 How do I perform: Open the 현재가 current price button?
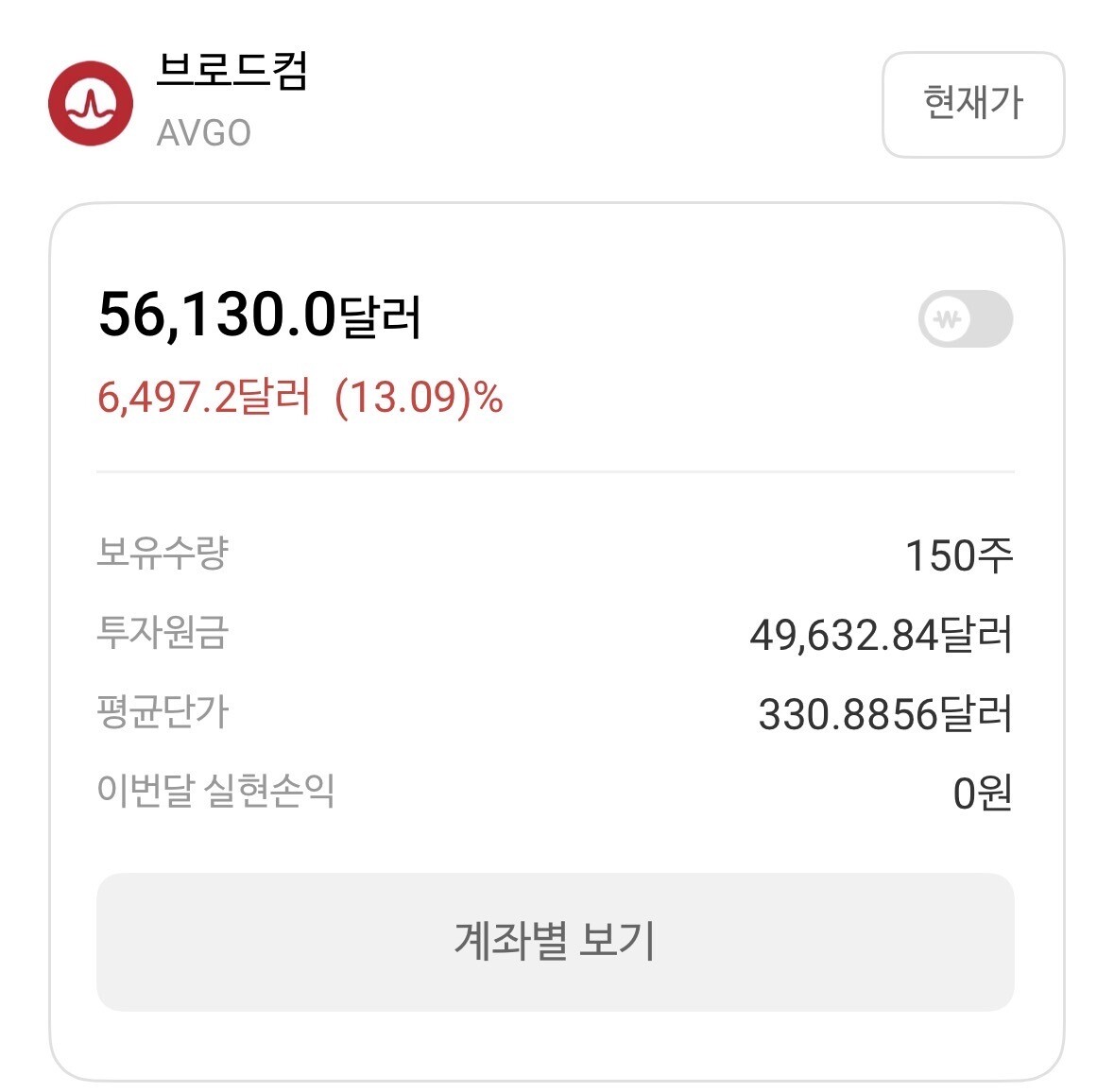point(972,105)
